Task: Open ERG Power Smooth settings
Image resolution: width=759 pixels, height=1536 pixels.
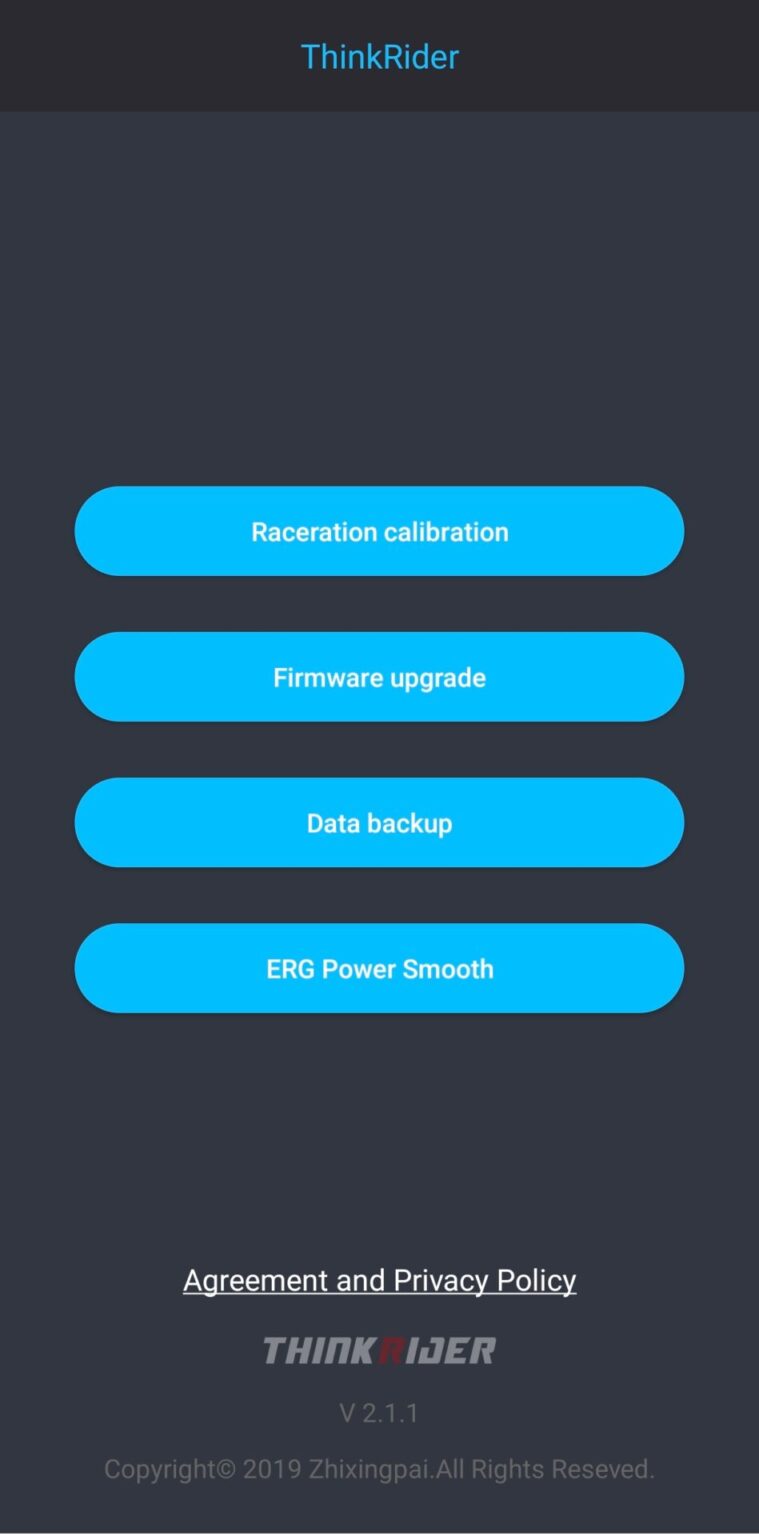Action: [379, 968]
